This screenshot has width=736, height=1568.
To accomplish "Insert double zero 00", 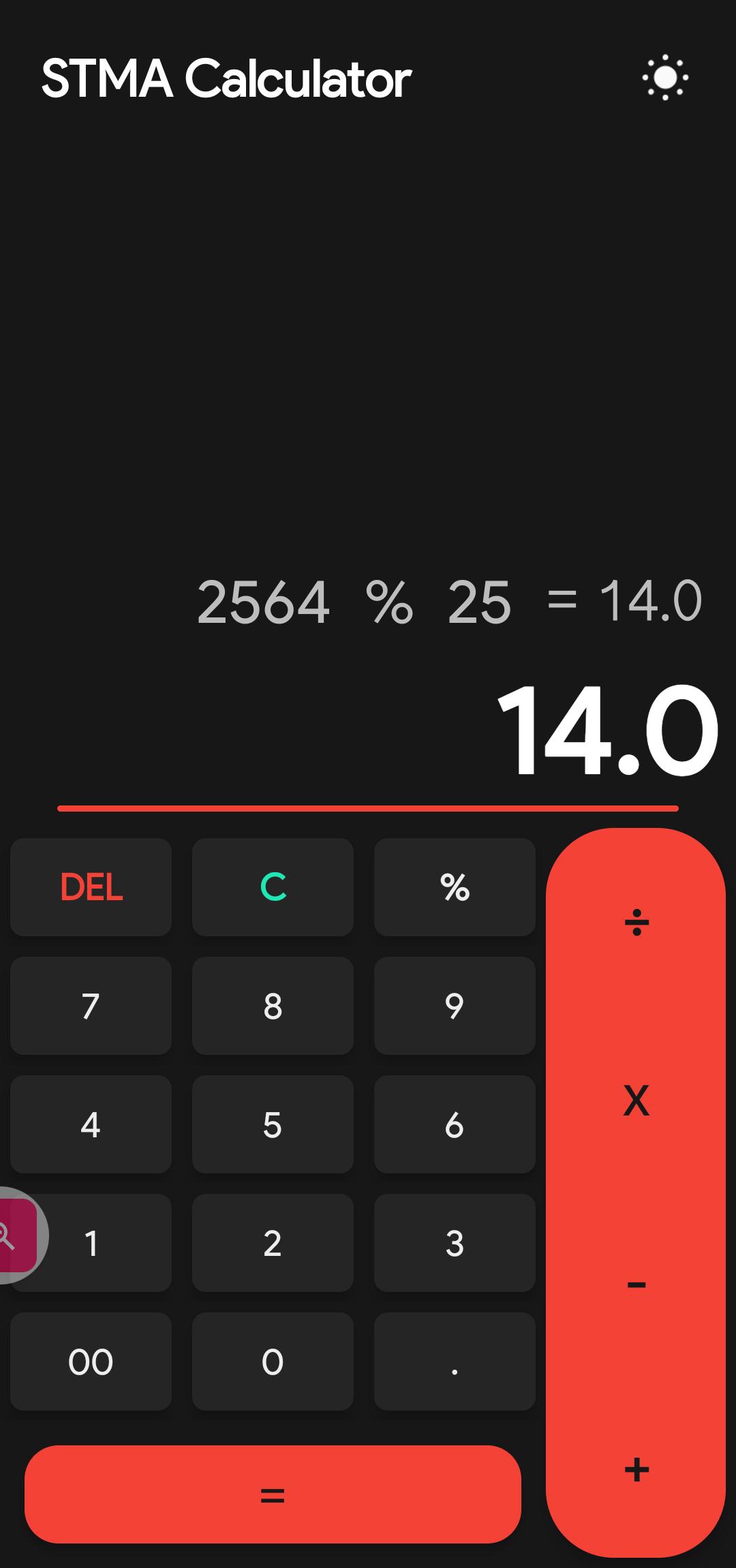I will [91, 1362].
